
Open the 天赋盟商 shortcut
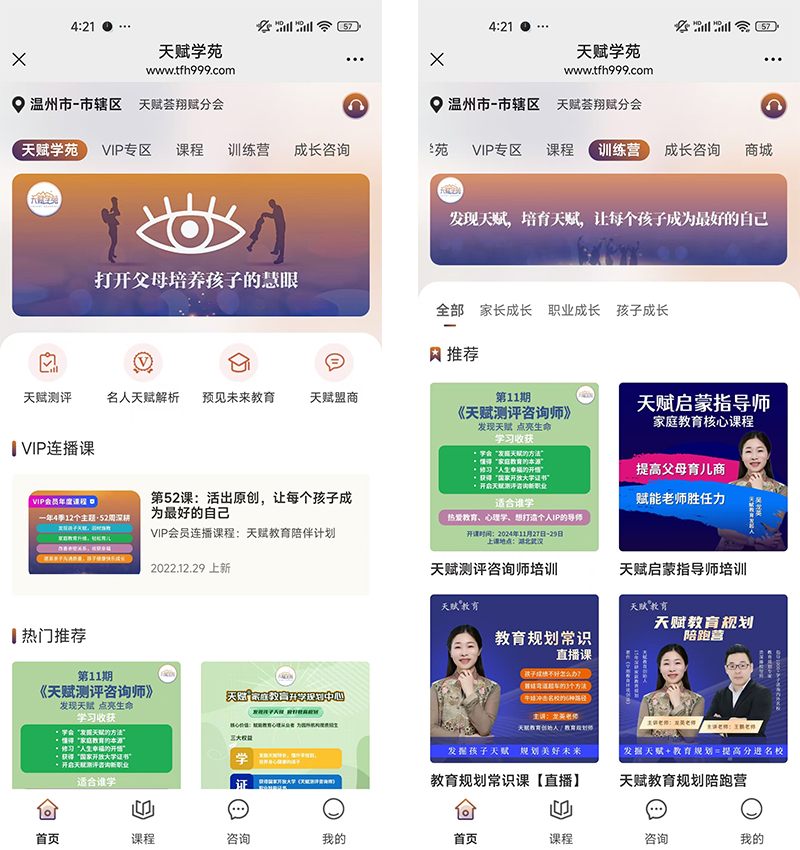point(334,373)
